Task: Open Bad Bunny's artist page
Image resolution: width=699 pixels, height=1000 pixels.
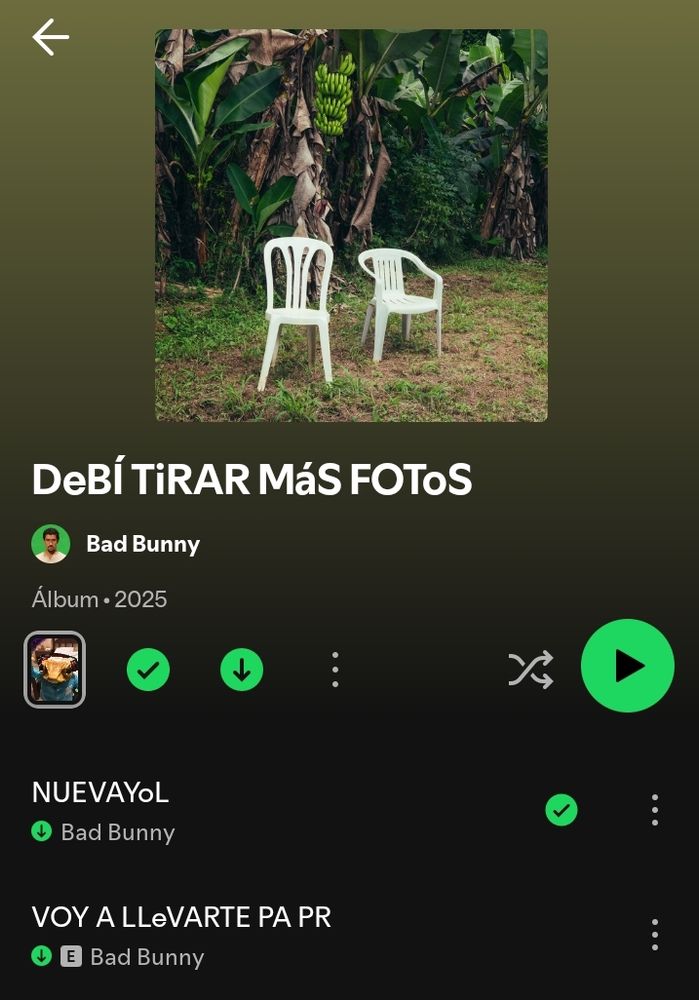Action: [x=142, y=544]
